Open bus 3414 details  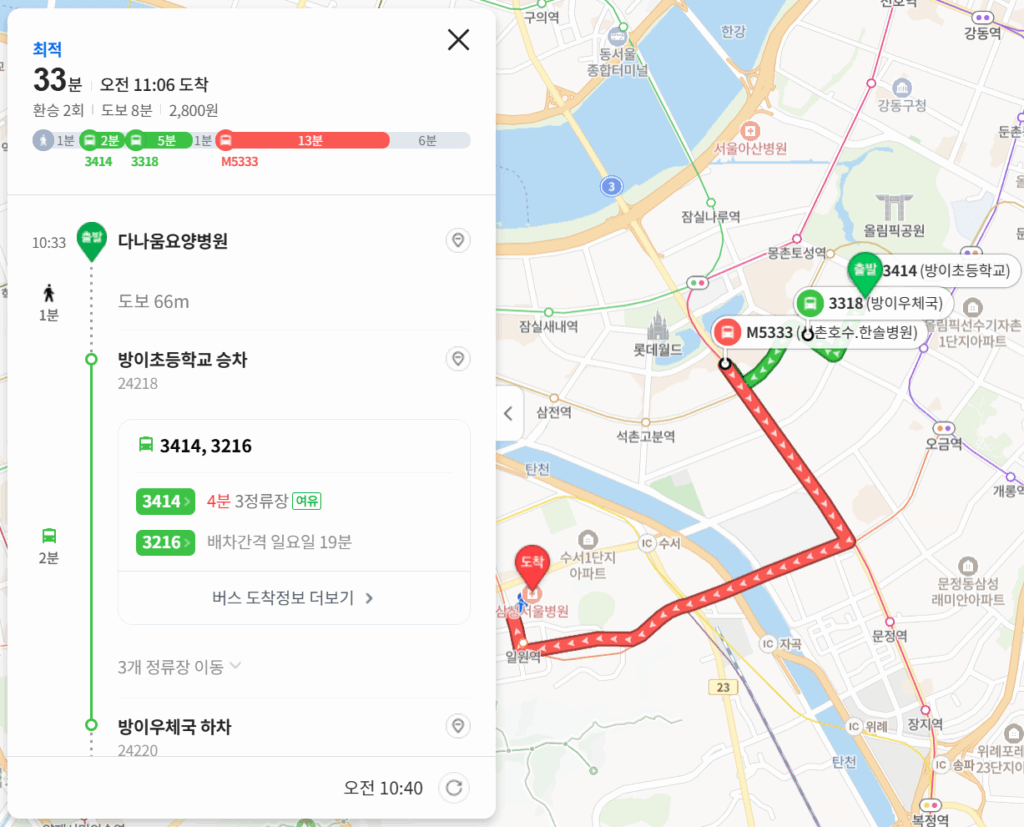165,501
